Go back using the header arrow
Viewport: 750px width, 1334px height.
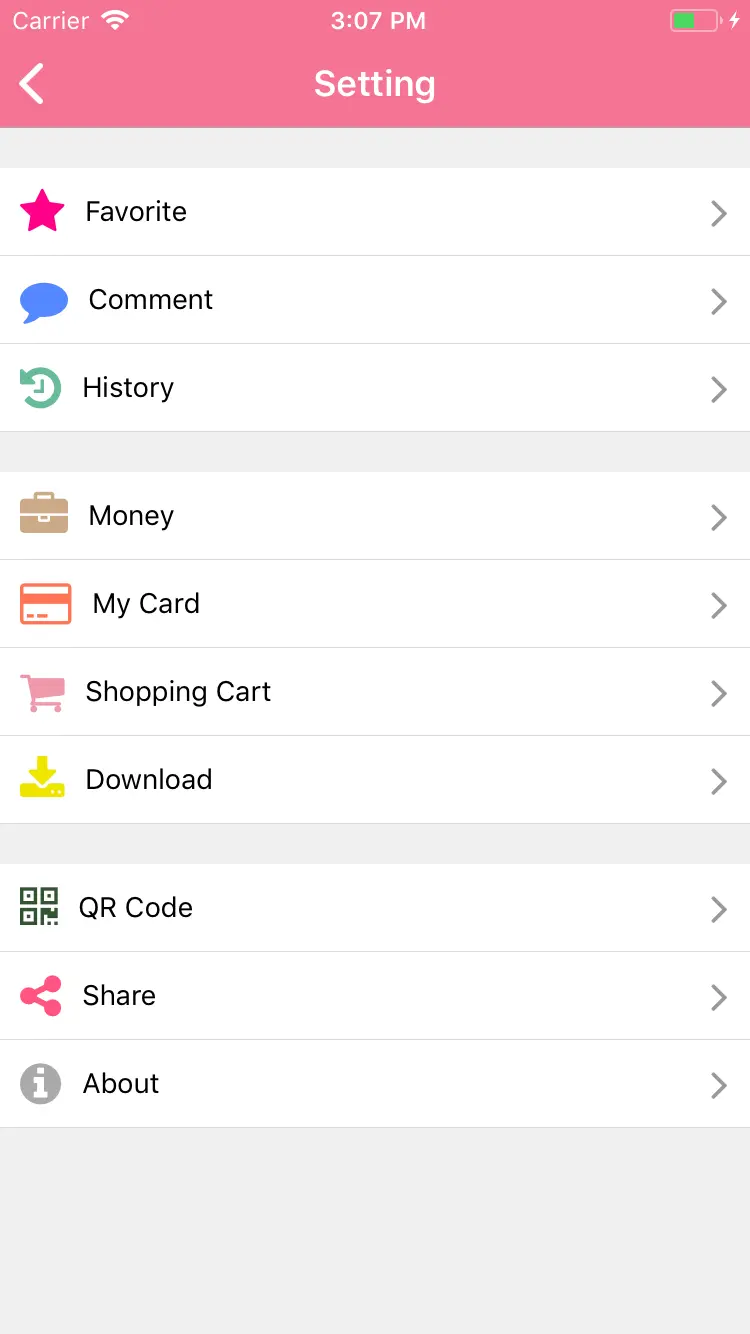[x=32, y=84]
